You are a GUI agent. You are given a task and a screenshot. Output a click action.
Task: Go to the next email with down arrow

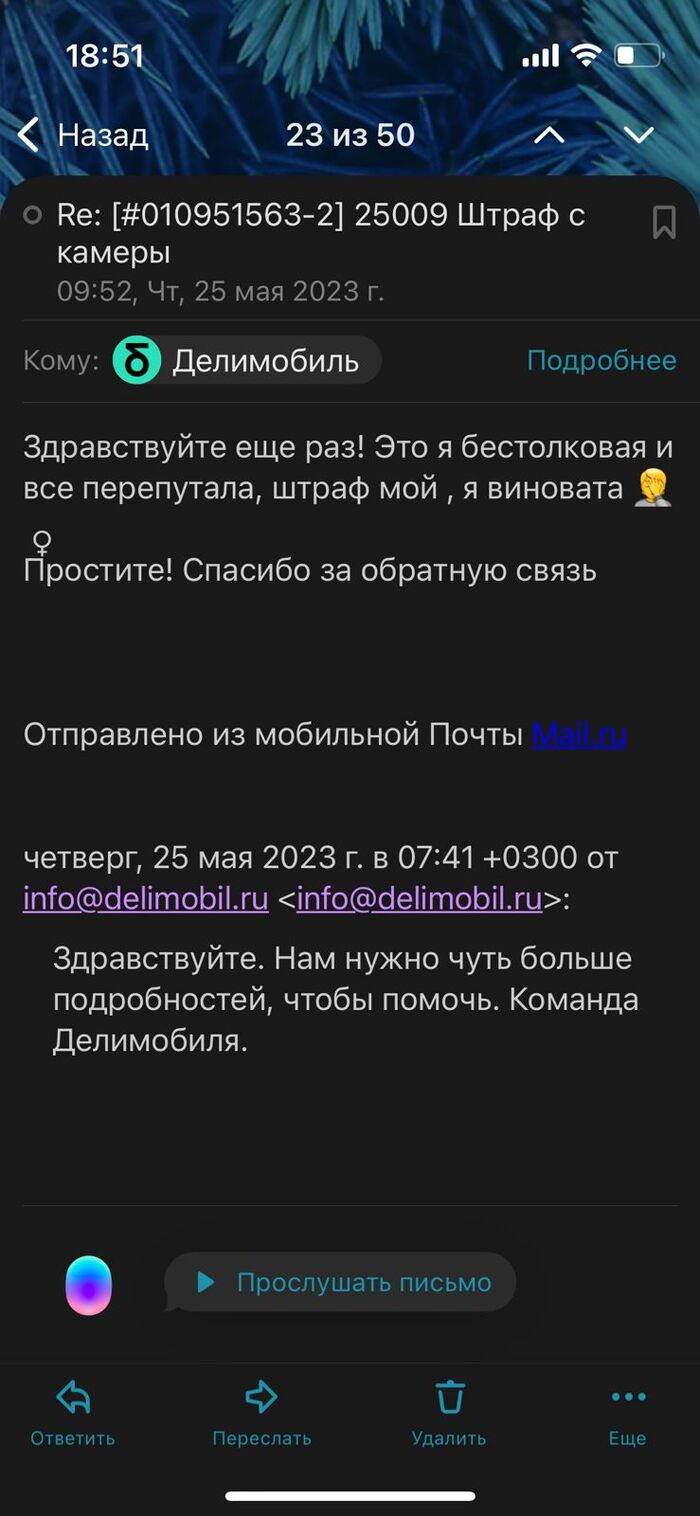638,135
